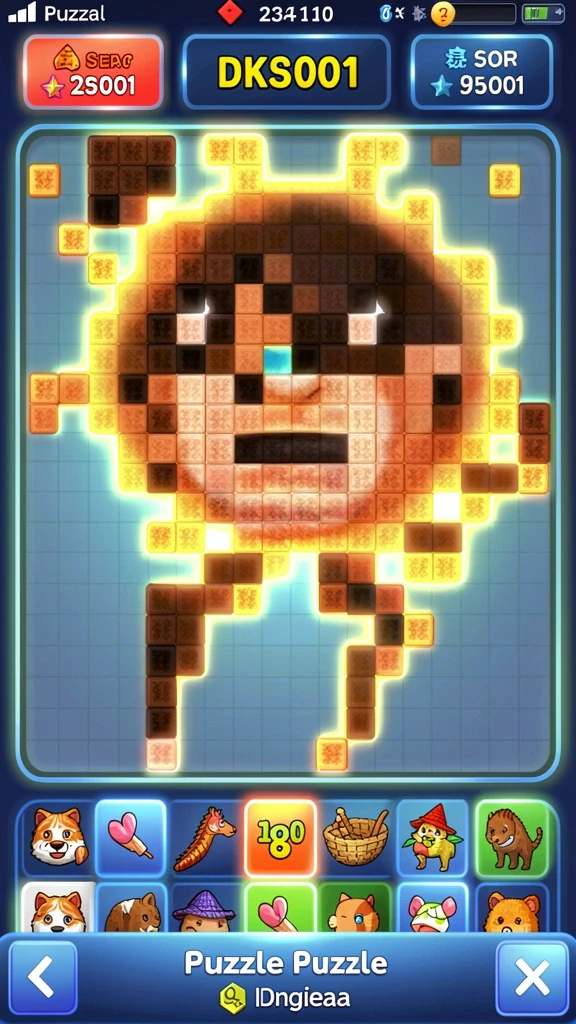Choose the heart stick on blue tile
The width and height of the screenshot is (576, 1024).
[x=131, y=838]
